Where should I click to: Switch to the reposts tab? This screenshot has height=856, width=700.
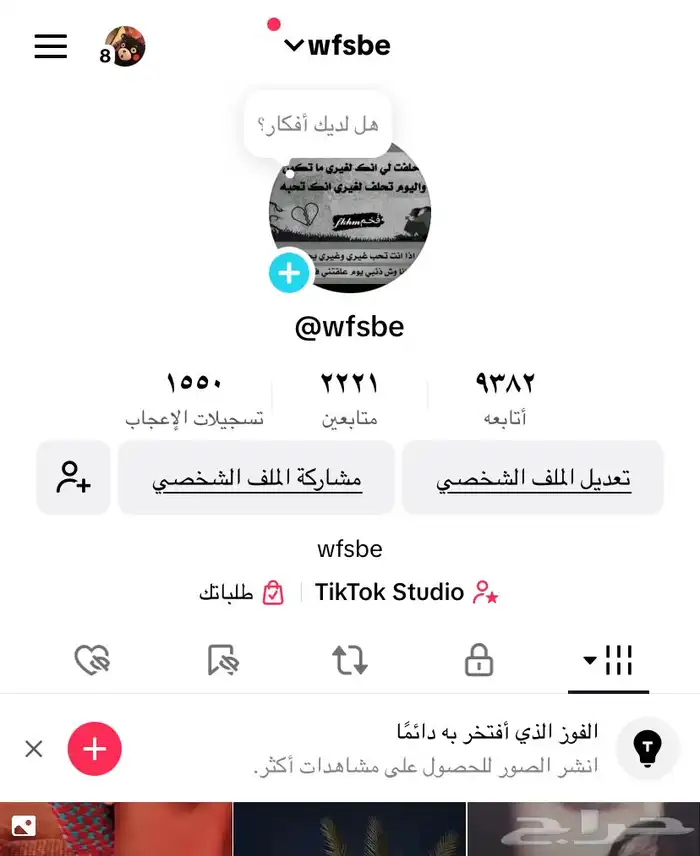350,660
